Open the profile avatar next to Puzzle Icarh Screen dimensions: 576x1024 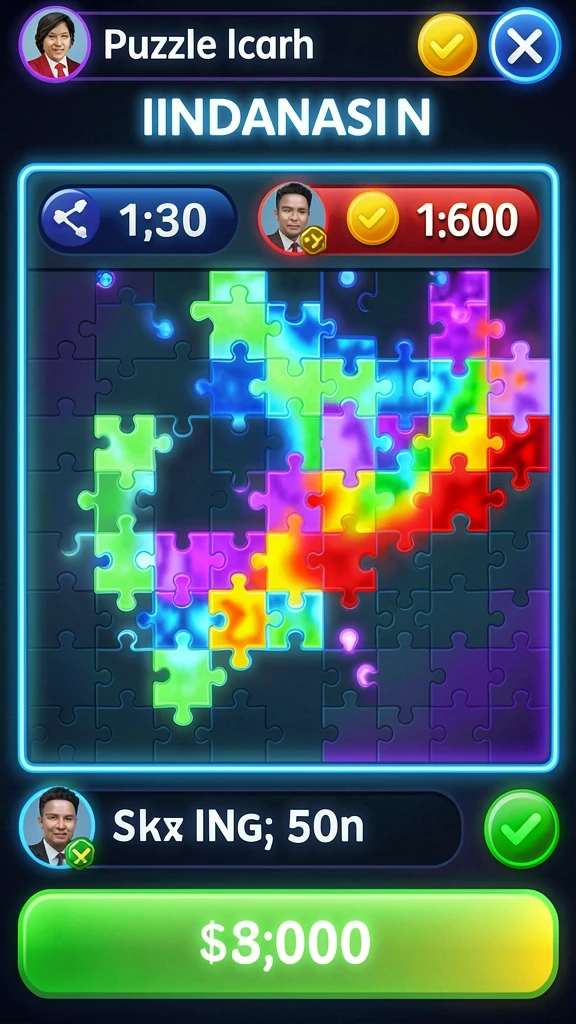point(55,44)
